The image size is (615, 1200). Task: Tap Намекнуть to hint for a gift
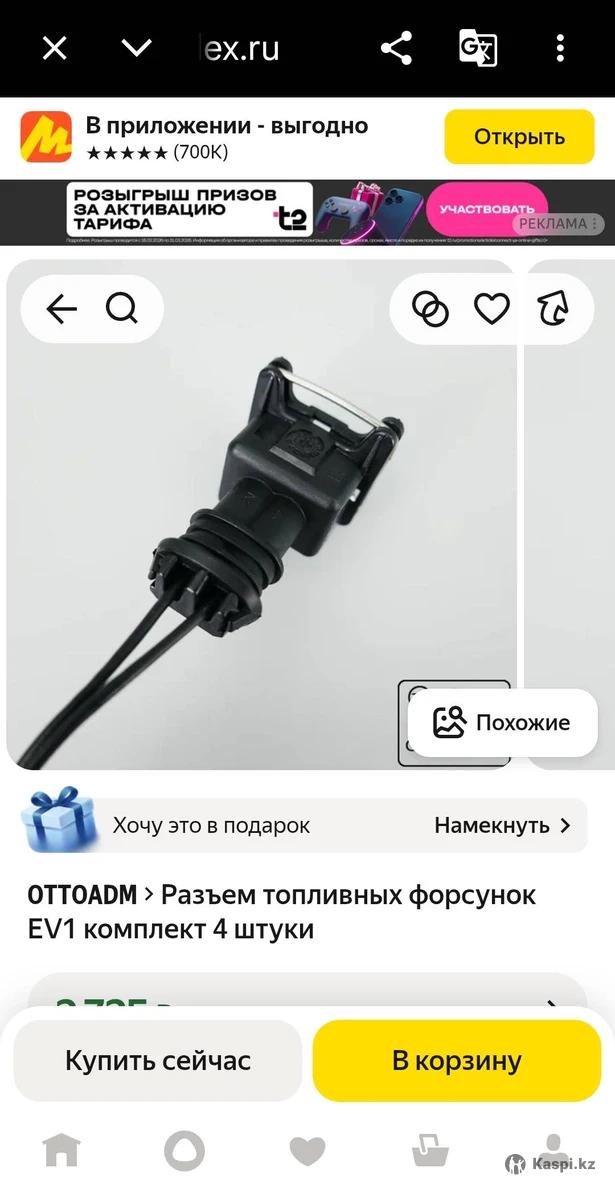(x=502, y=826)
